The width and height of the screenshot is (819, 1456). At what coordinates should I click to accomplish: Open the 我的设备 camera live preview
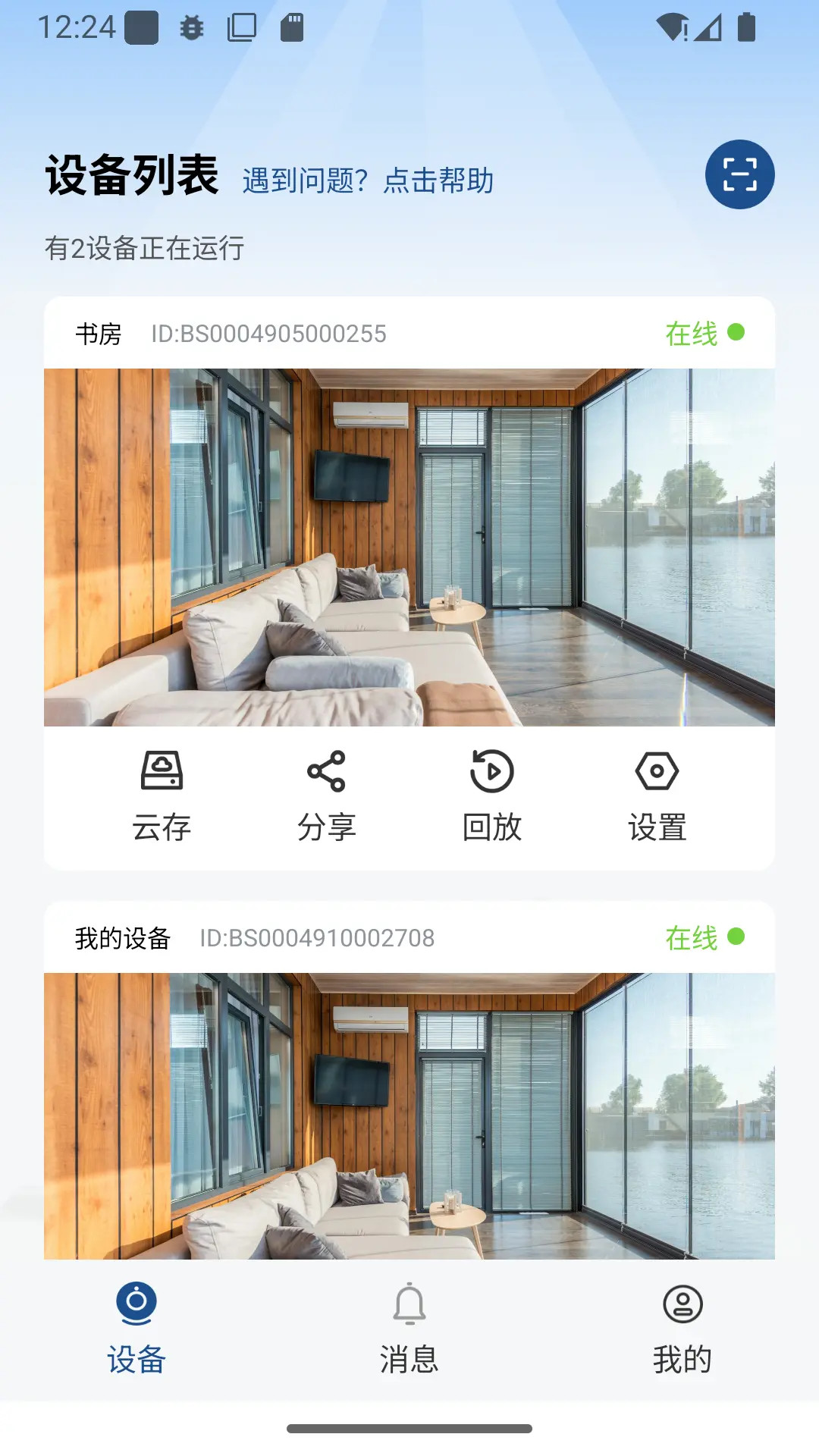pyautogui.click(x=409, y=1115)
